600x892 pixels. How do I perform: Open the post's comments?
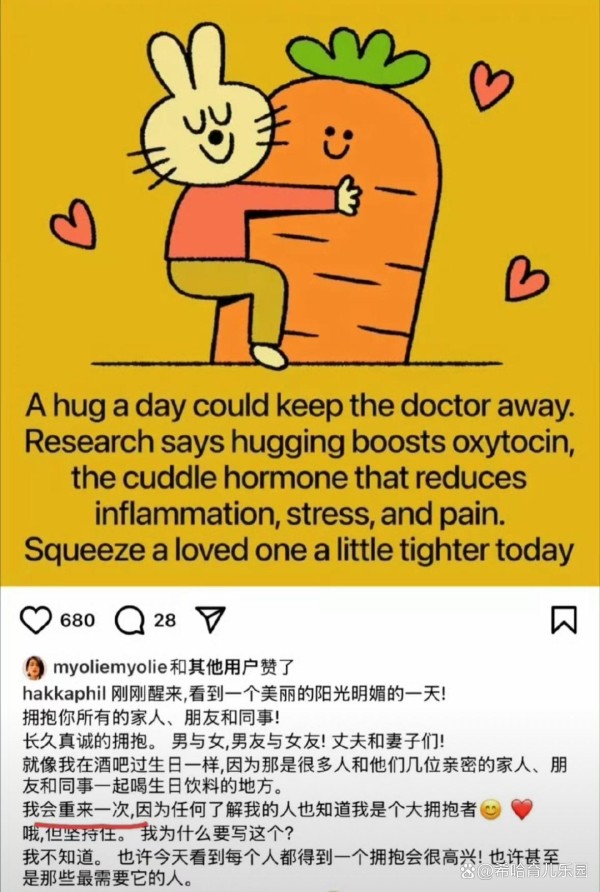point(130,620)
